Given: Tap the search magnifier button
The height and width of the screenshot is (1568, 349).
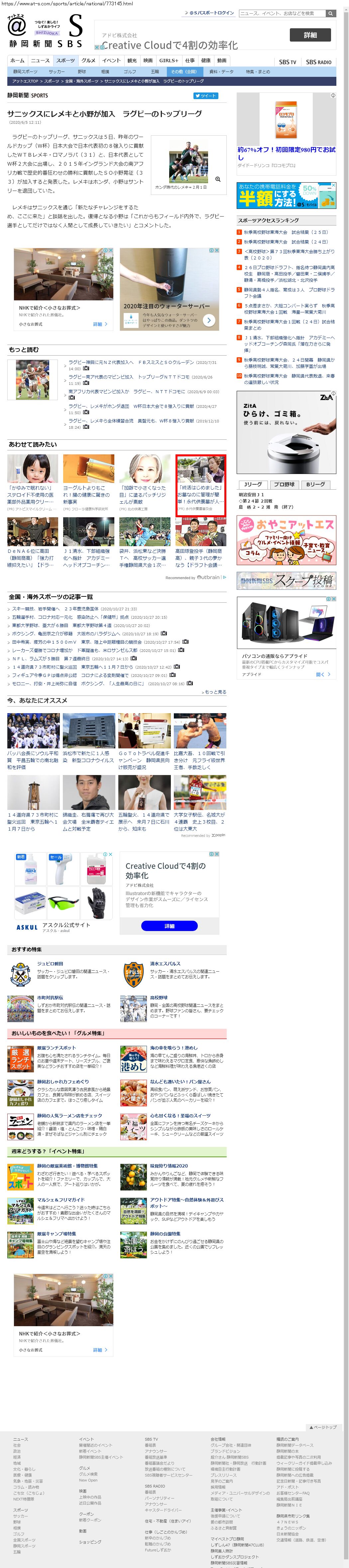Looking at the screenshot, I should click(331, 13).
